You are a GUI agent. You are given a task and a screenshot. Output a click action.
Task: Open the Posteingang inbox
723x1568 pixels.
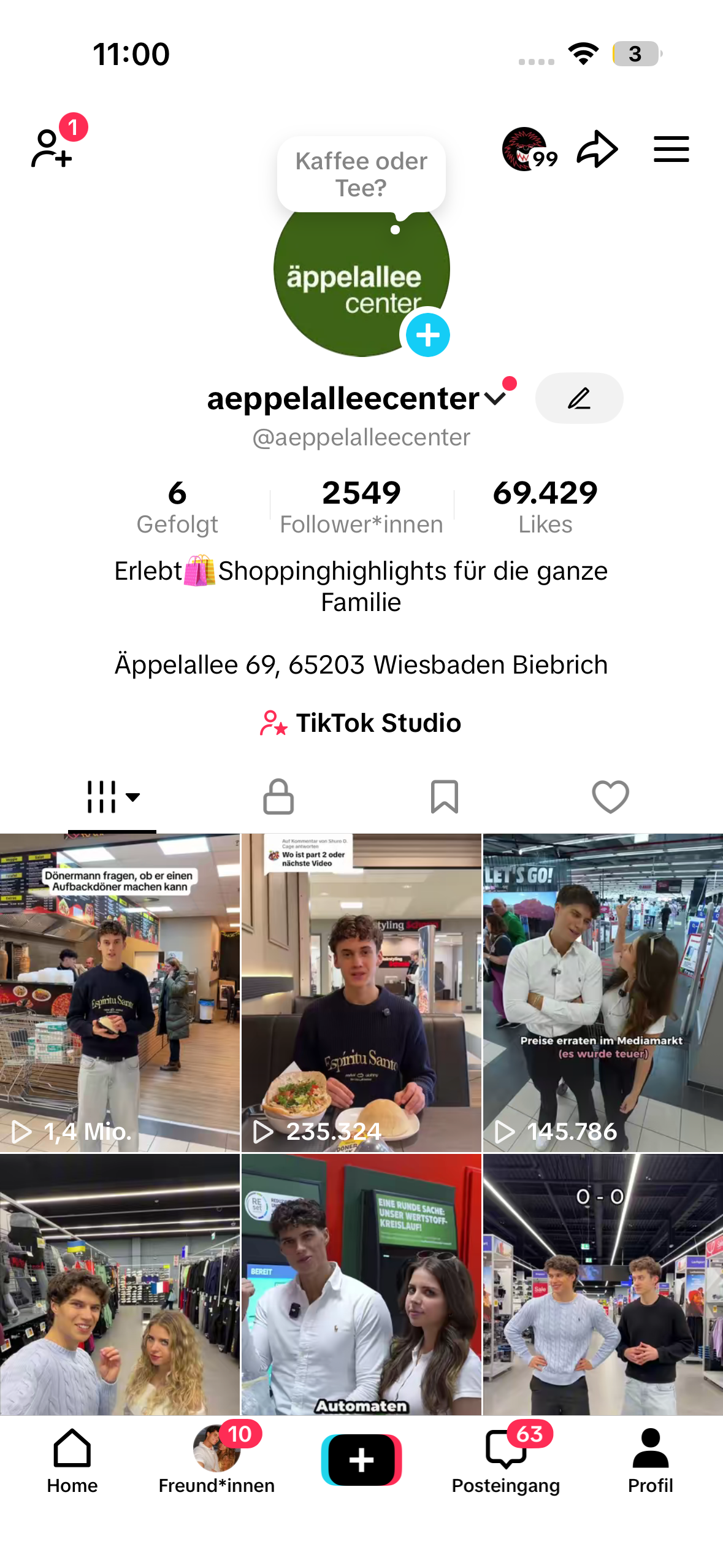tap(506, 1460)
